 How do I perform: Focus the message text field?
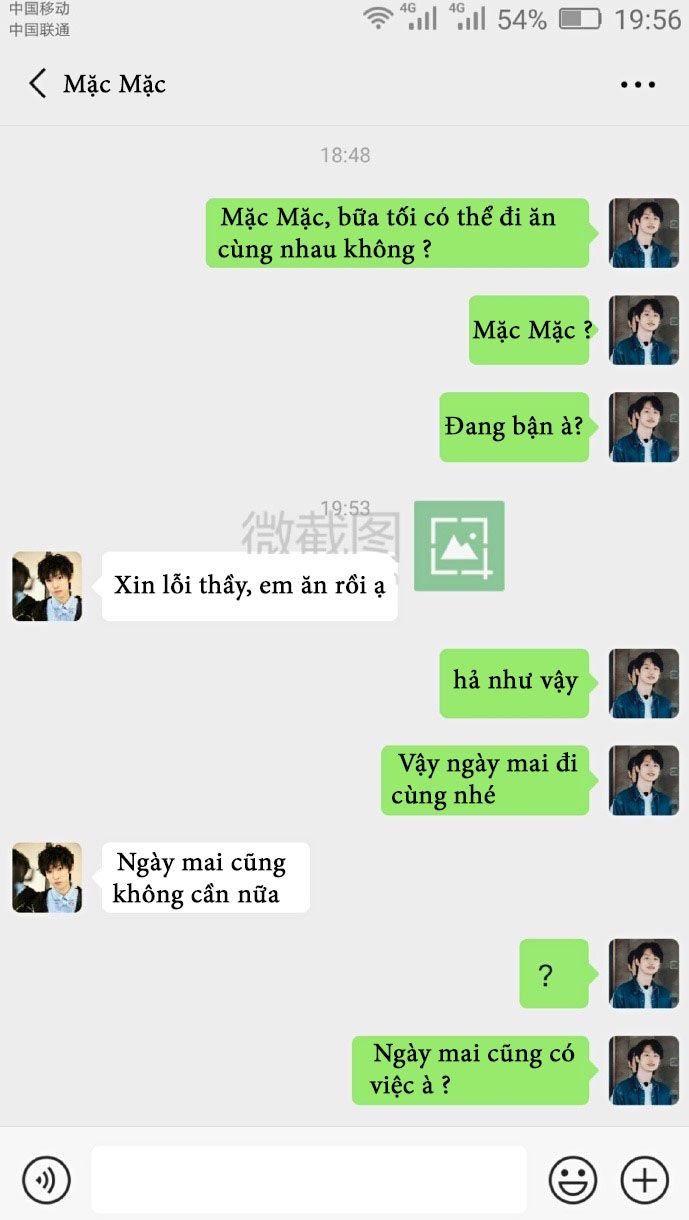click(x=308, y=1180)
